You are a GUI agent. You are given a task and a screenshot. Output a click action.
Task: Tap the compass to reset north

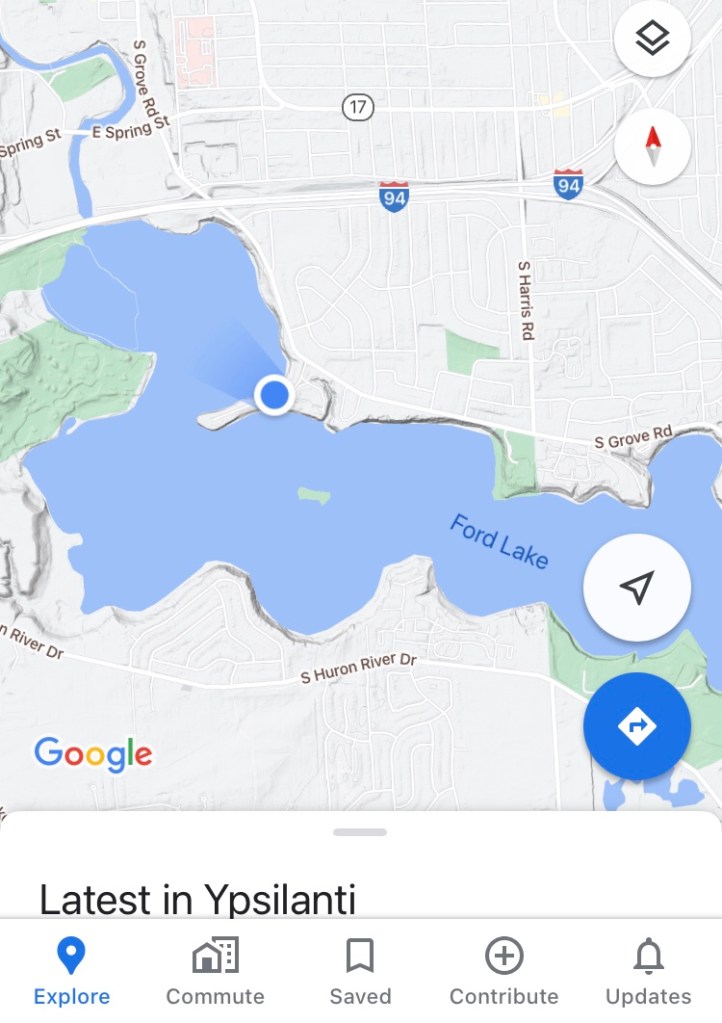(x=652, y=146)
